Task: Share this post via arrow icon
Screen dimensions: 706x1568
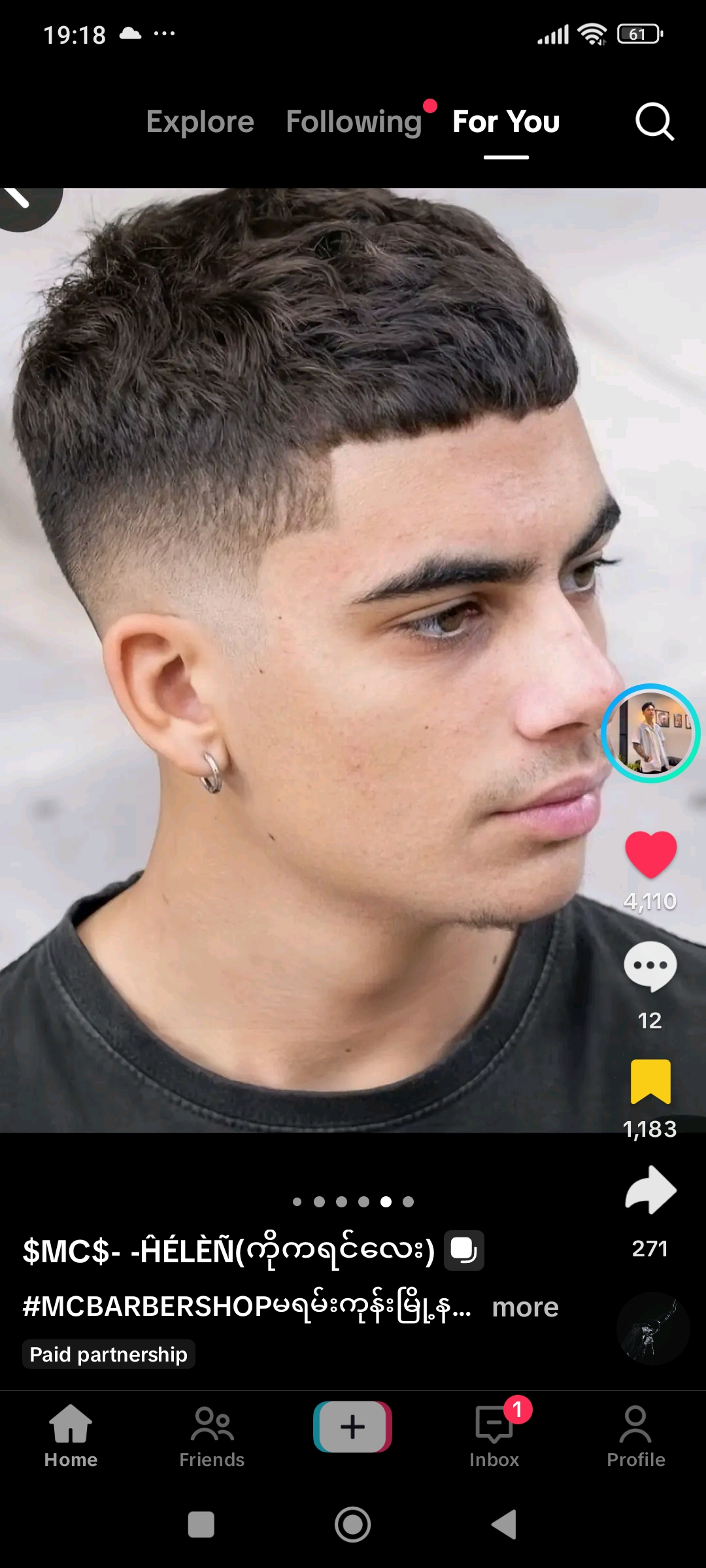Action: click(x=650, y=1190)
